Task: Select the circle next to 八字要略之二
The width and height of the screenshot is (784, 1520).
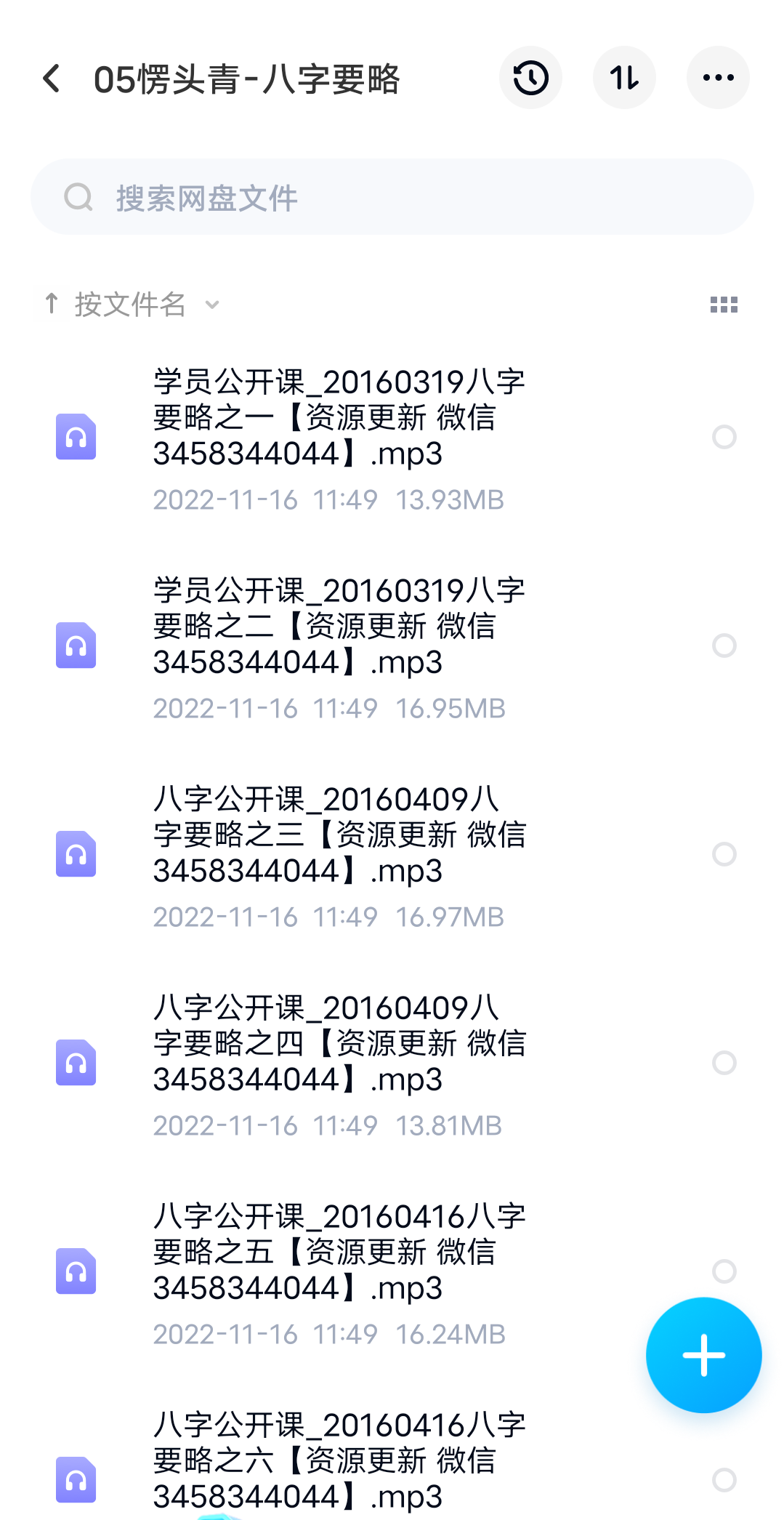Action: coord(723,645)
